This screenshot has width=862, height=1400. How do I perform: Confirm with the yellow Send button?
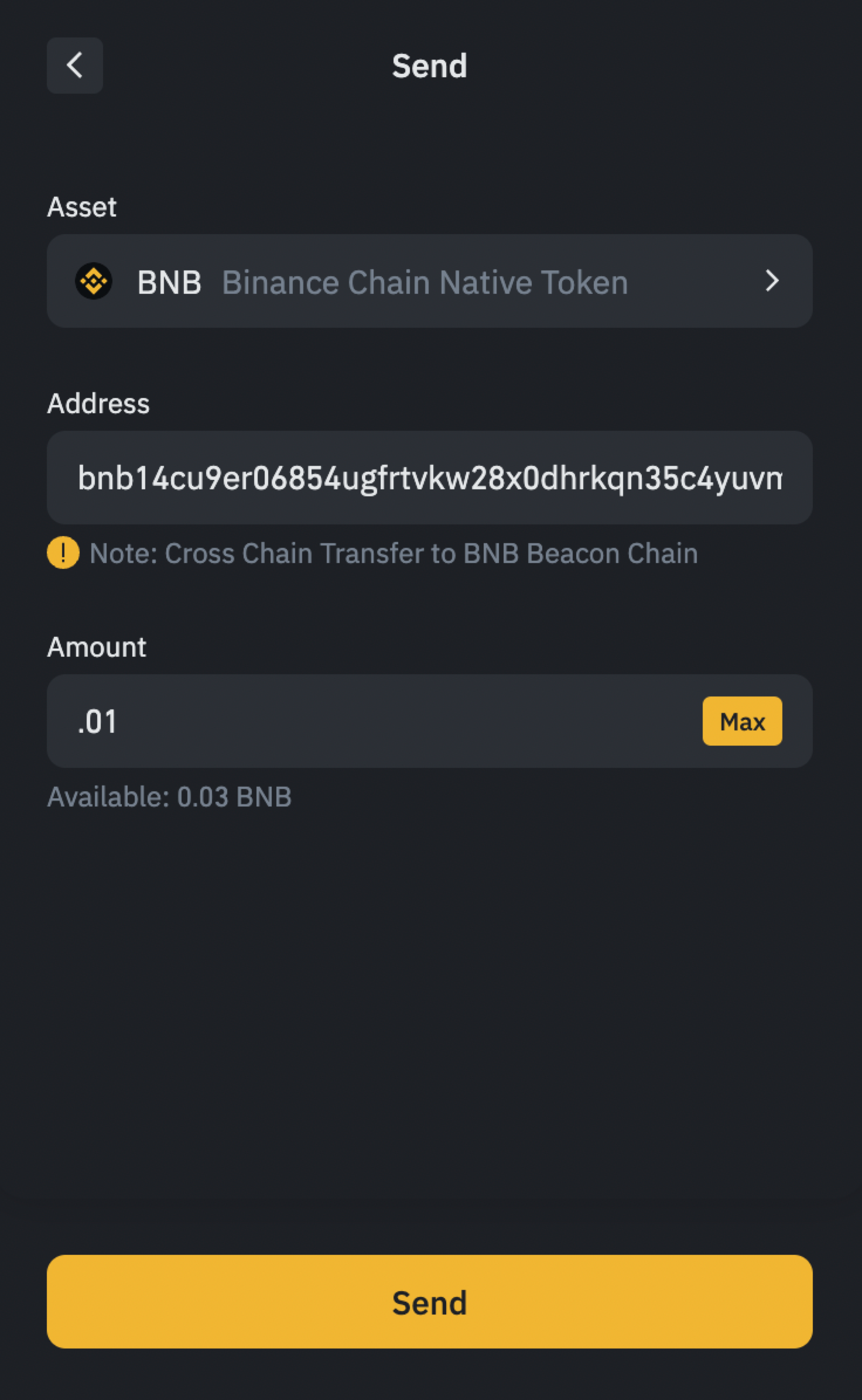pos(429,1302)
